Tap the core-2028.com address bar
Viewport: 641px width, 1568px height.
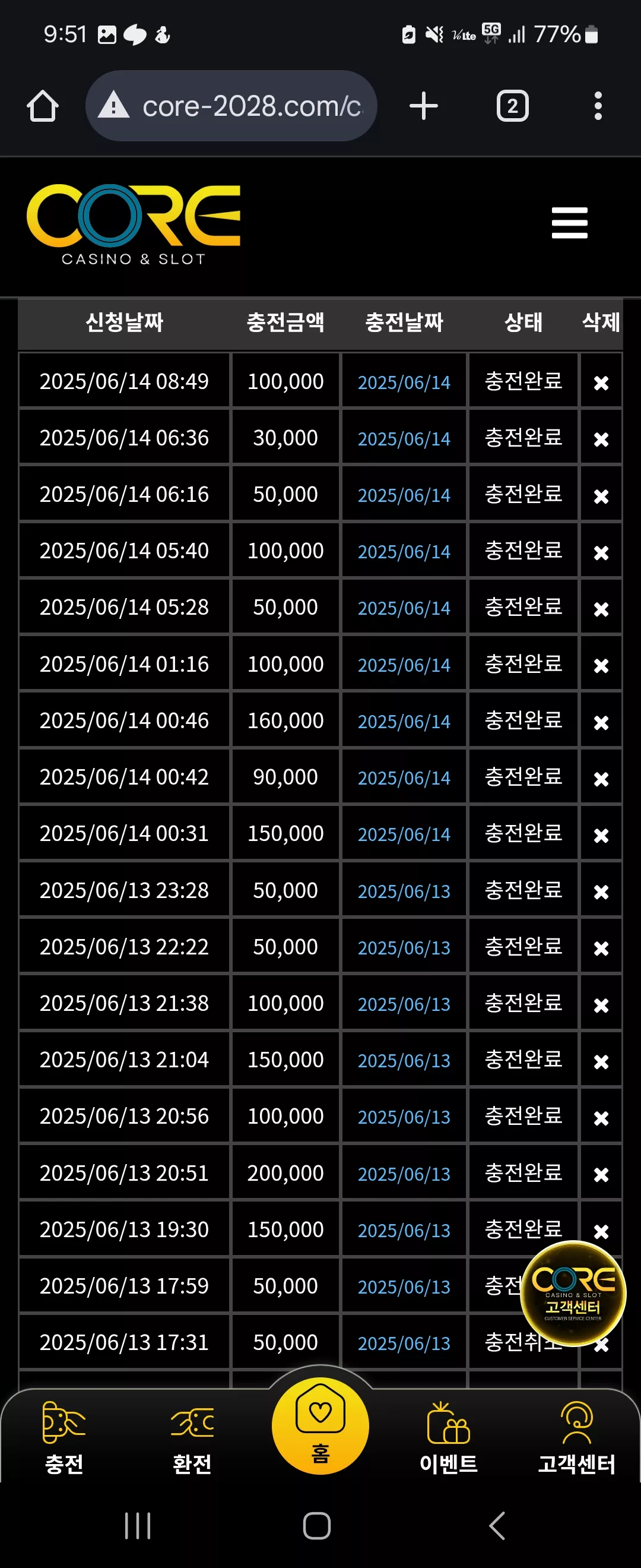click(x=231, y=106)
